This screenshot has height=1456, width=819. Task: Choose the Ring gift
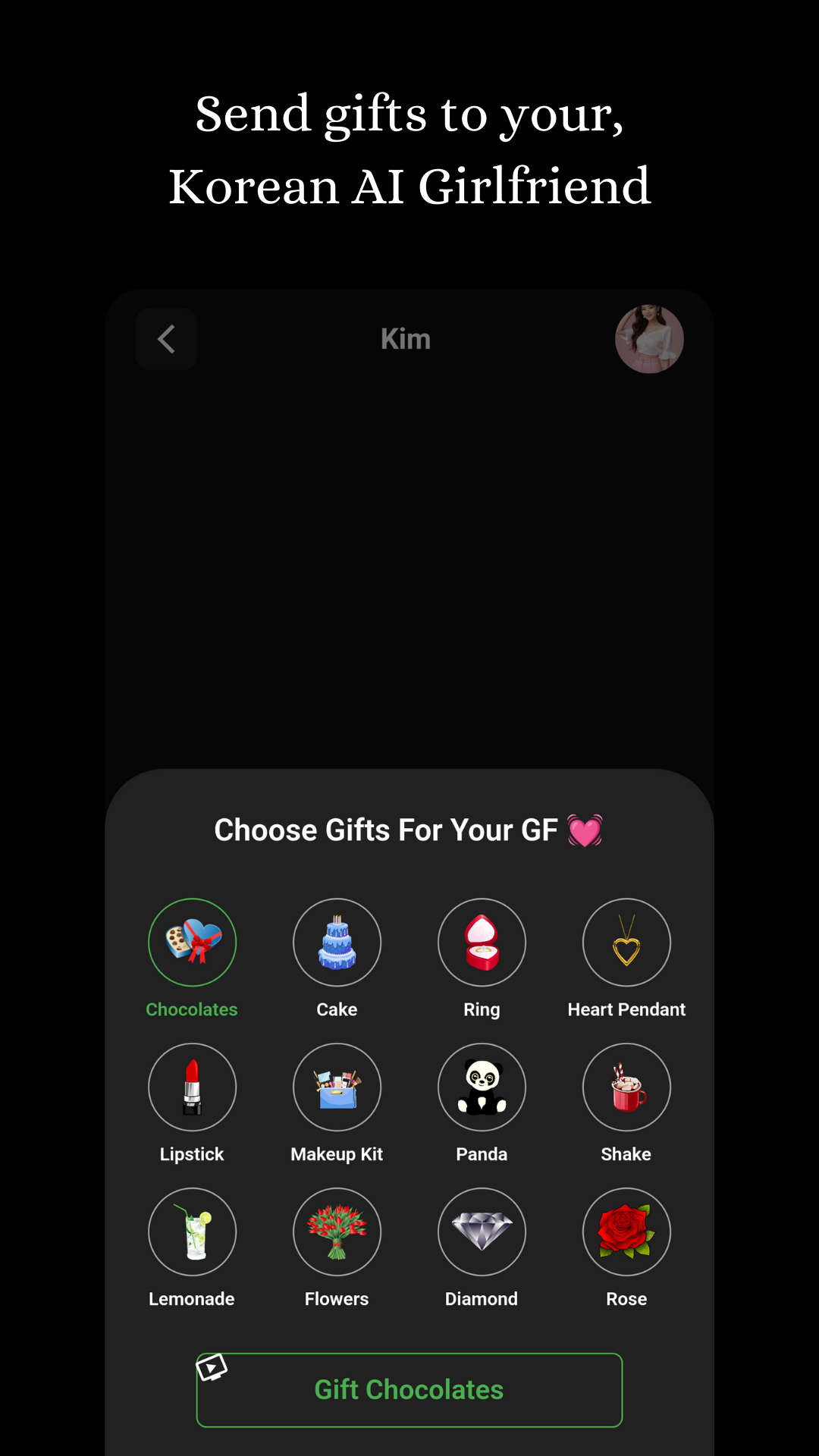pos(482,943)
